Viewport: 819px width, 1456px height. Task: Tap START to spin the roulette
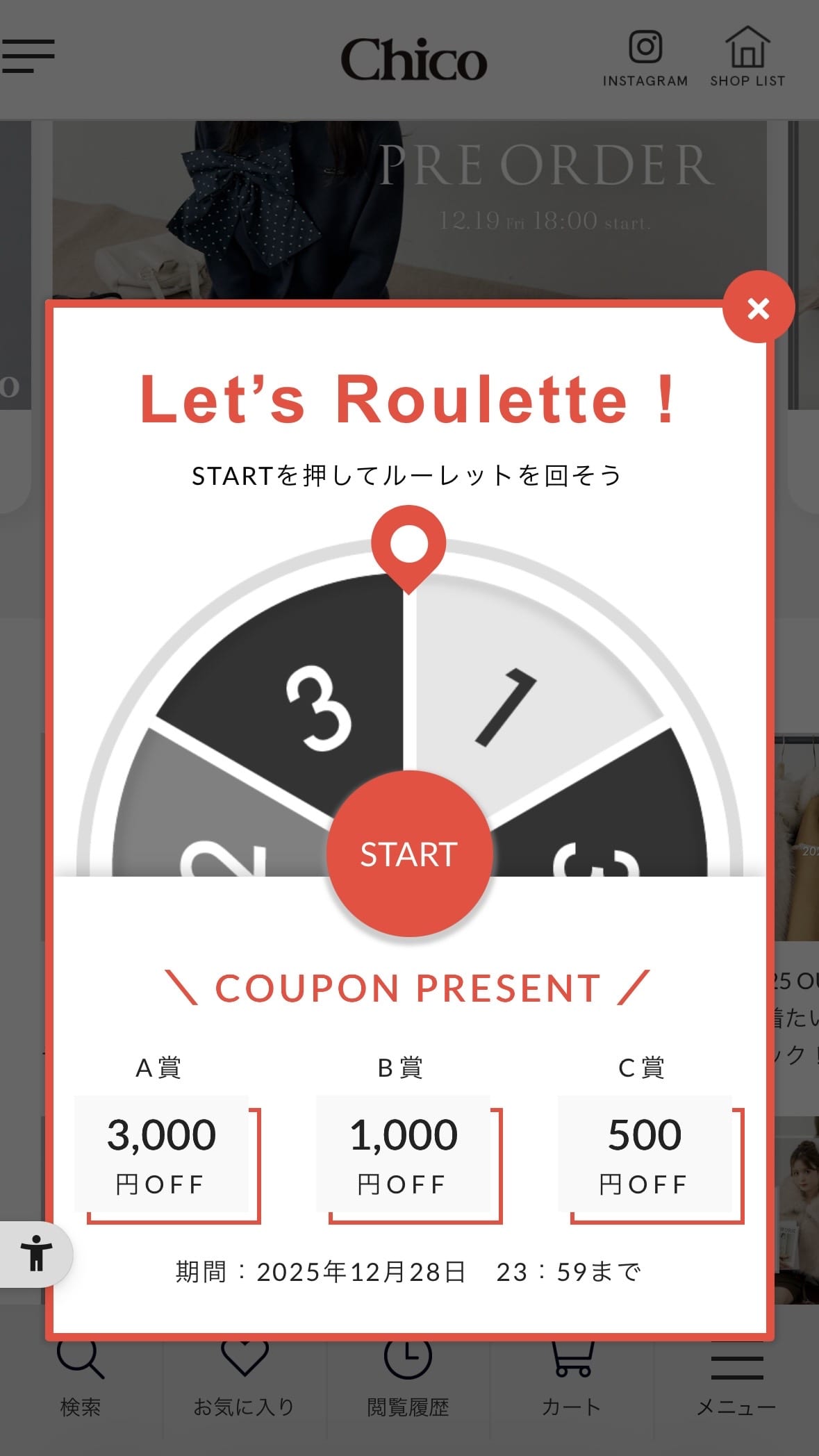[409, 854]
